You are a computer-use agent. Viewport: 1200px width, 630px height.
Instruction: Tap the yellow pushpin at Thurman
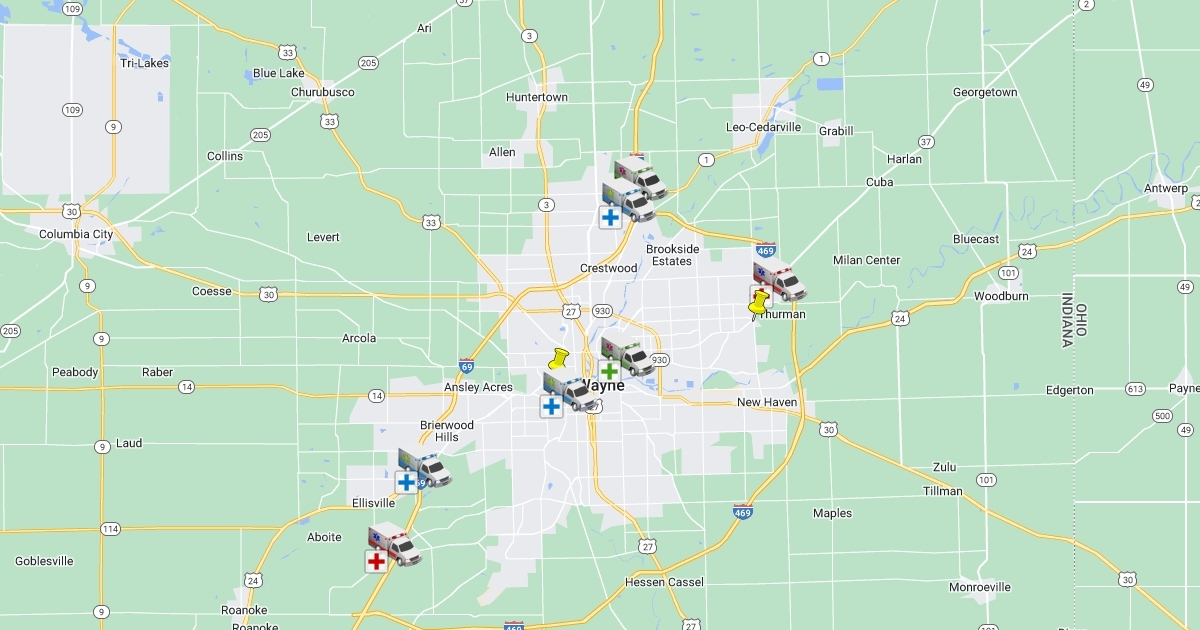pyautogui.click(x=759, y=302)
